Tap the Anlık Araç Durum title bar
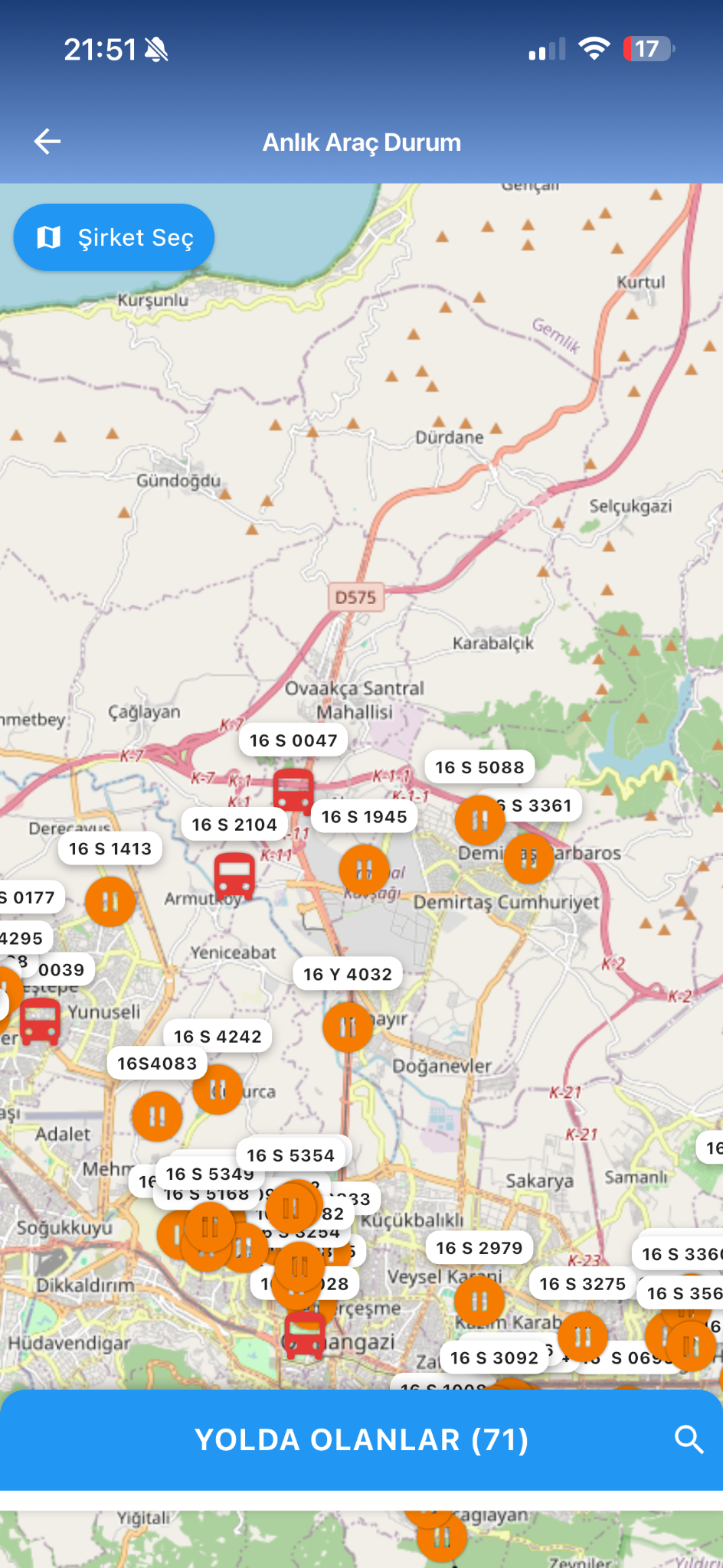Screen dimensions: 723x1568 (x=361, y=142)
